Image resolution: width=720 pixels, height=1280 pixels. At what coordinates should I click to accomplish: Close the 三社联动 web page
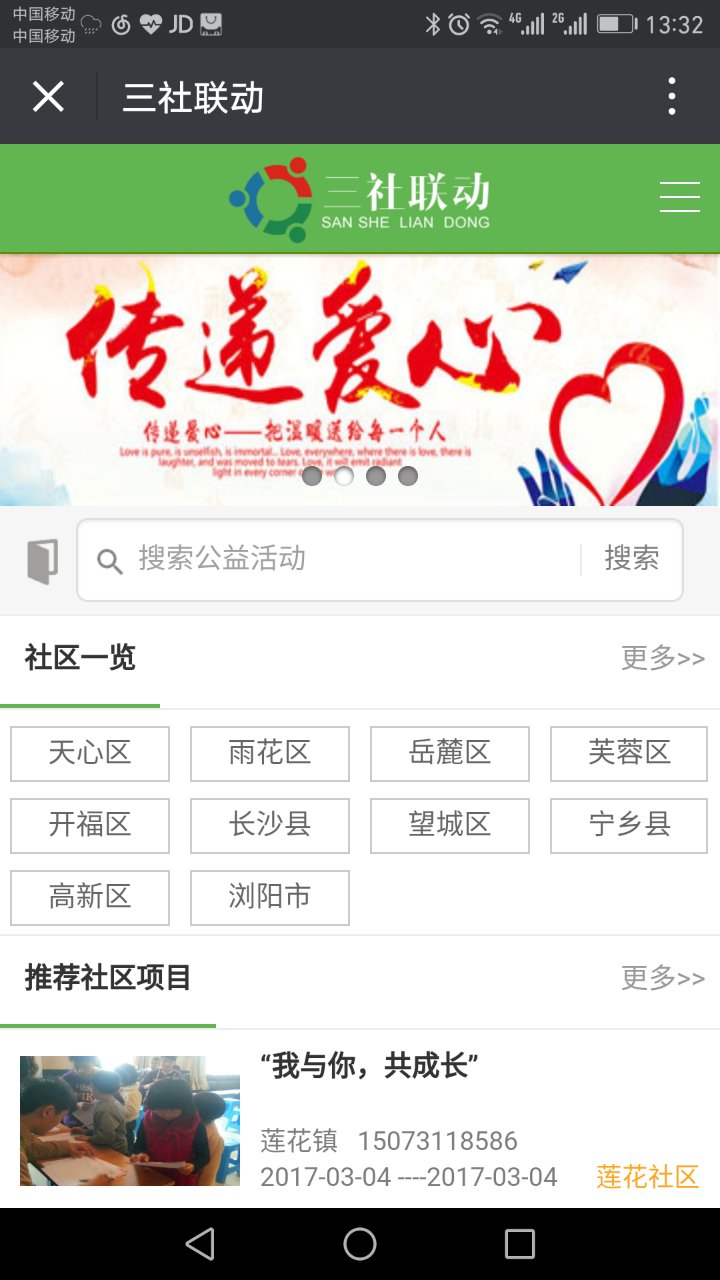tap(48, 97)
